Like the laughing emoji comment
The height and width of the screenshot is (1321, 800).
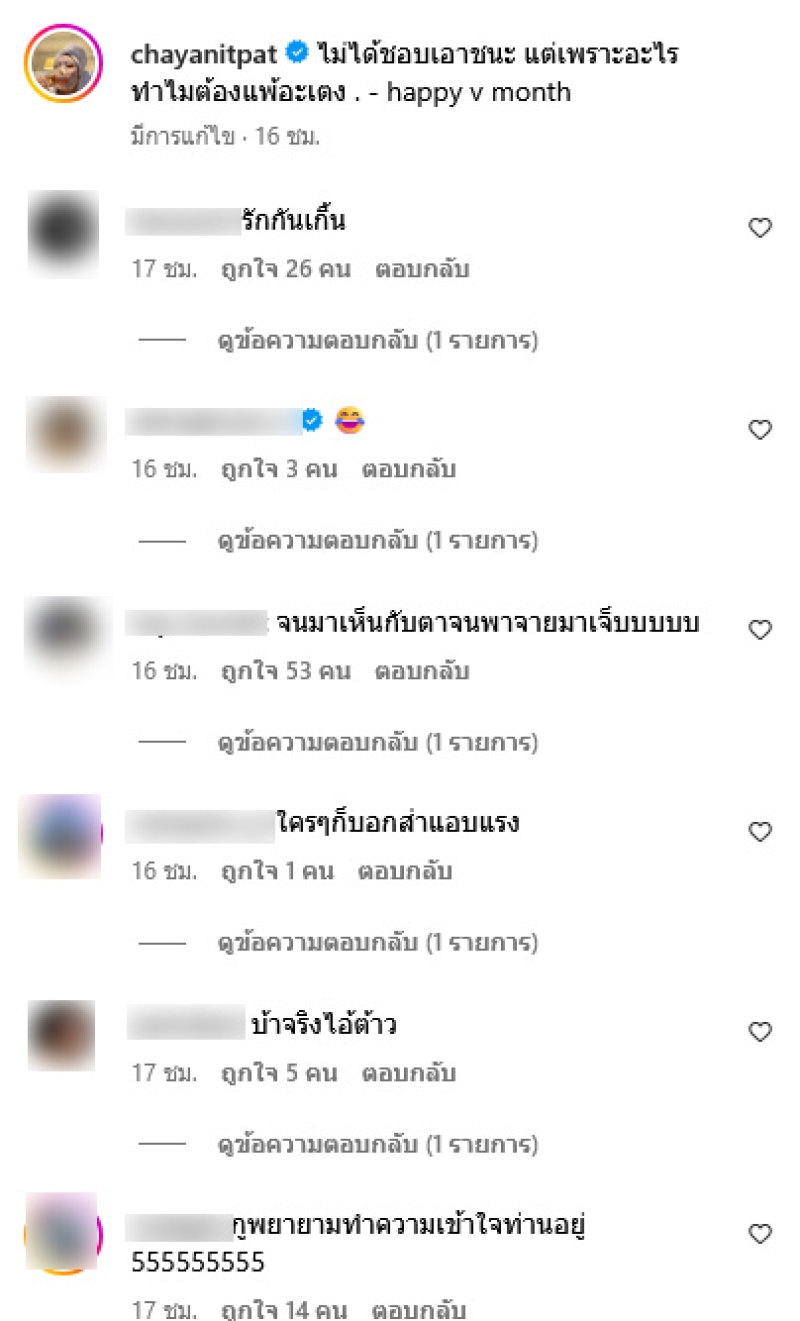click(760, 429)
